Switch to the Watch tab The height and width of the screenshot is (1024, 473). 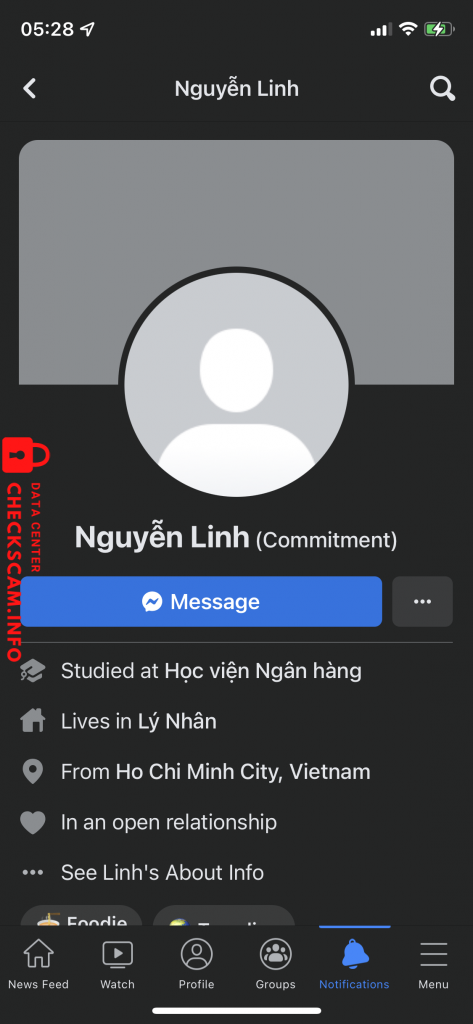[x=118, y=965]
